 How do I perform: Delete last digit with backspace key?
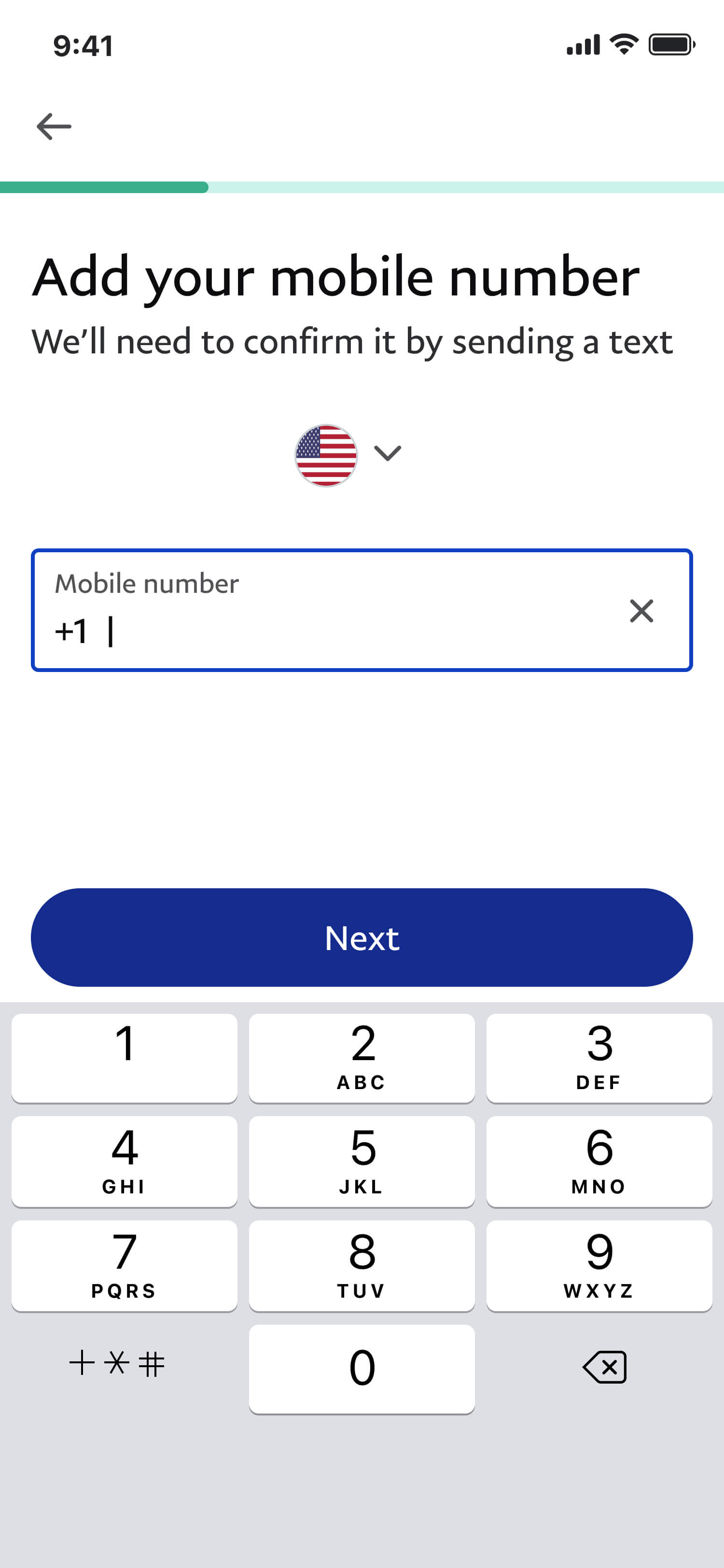click(604, 1367)
